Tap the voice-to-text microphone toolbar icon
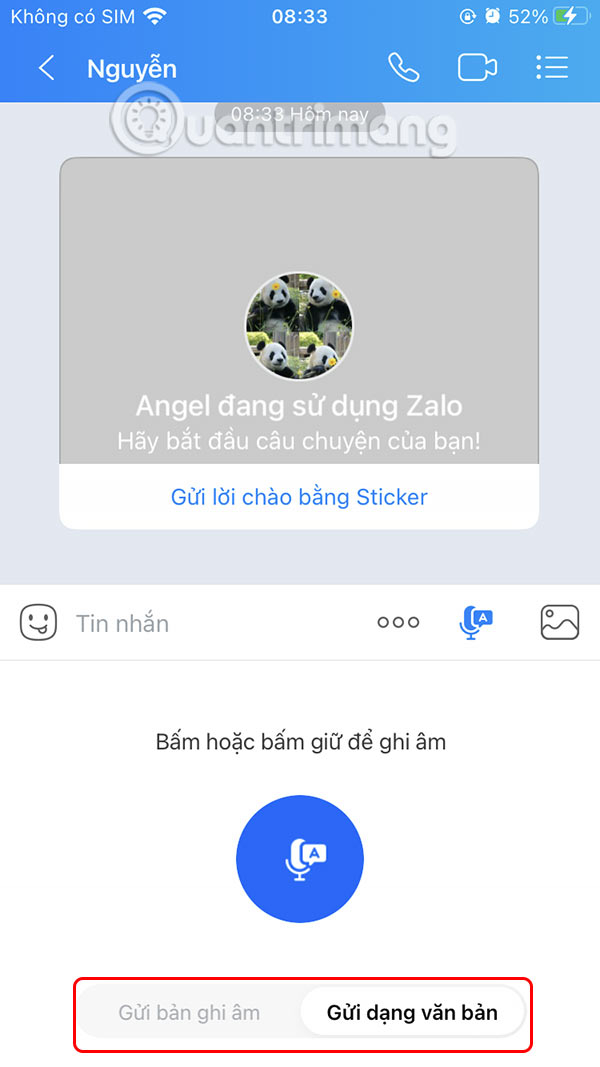Viewport: 600px width, 1067px height. point(475,622)
